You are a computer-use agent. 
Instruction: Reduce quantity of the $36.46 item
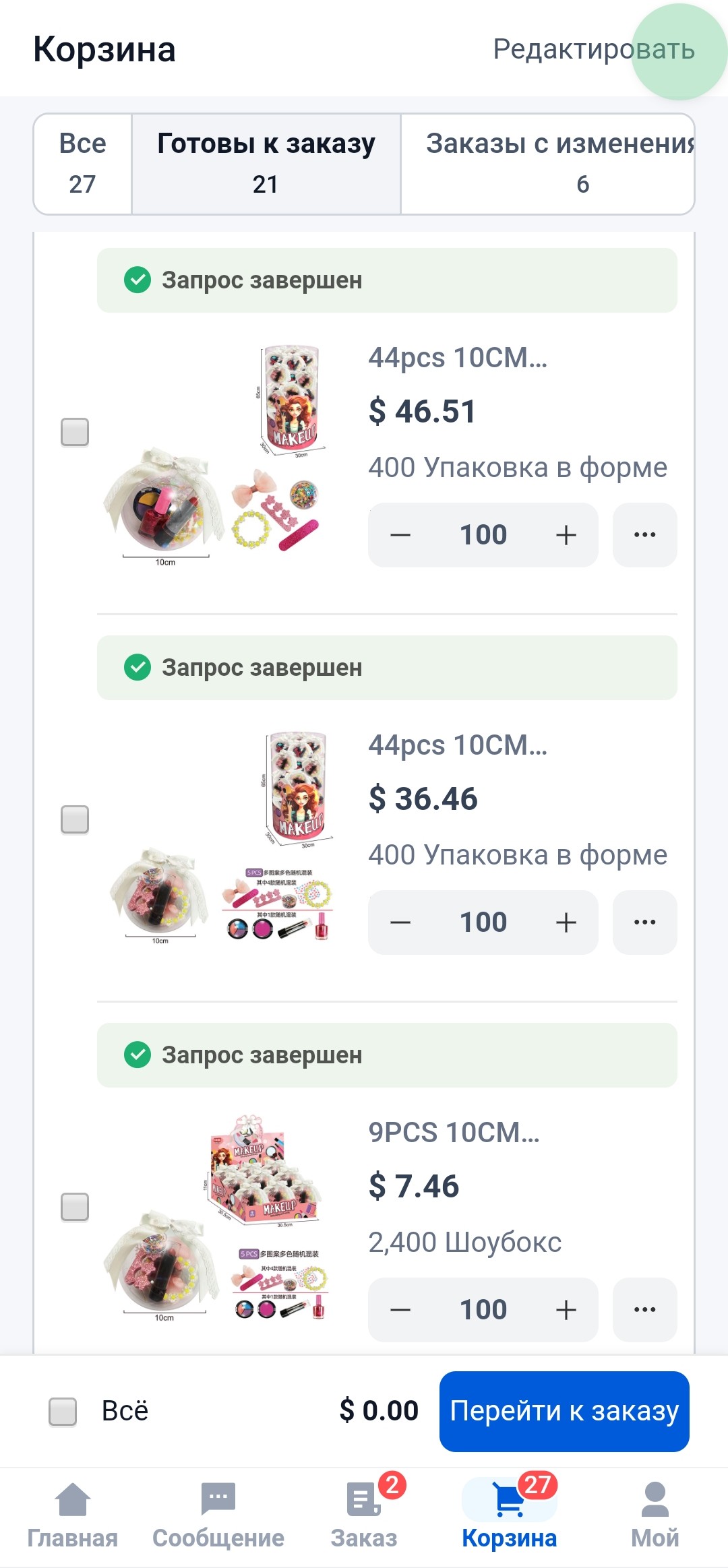click(400, 922)
